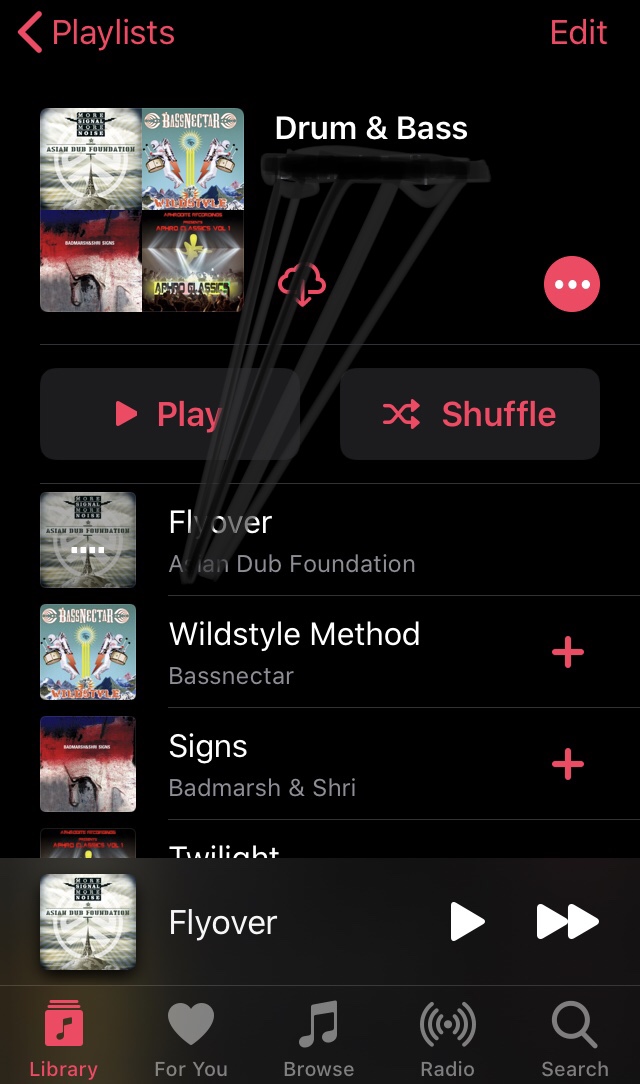Open the Search tab

click(x=575, y=1040)
